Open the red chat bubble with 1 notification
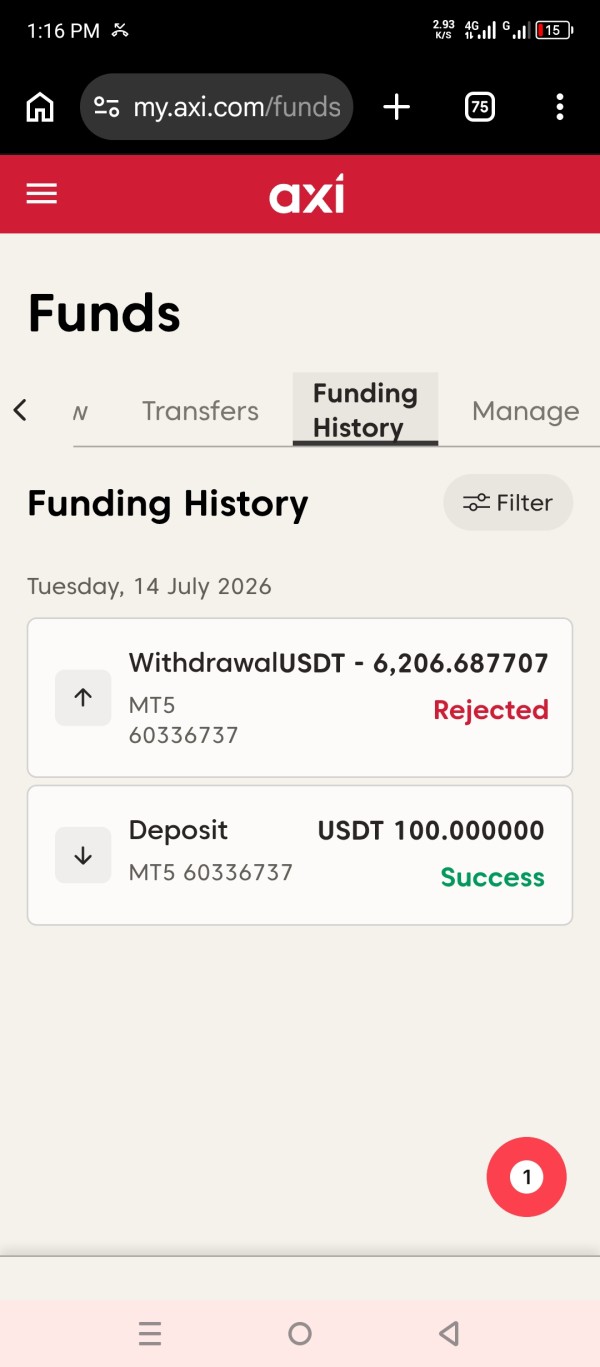The height and width of the screenshot is (1367, 600). point(527,1177)
